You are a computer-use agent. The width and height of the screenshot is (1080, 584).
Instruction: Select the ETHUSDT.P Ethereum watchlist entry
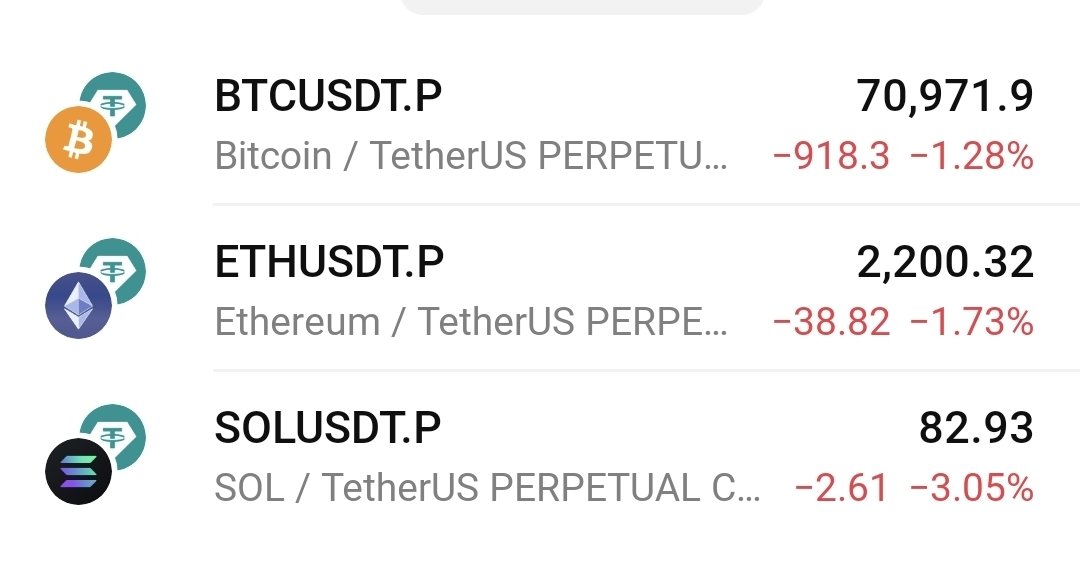(x=540, y=291)
